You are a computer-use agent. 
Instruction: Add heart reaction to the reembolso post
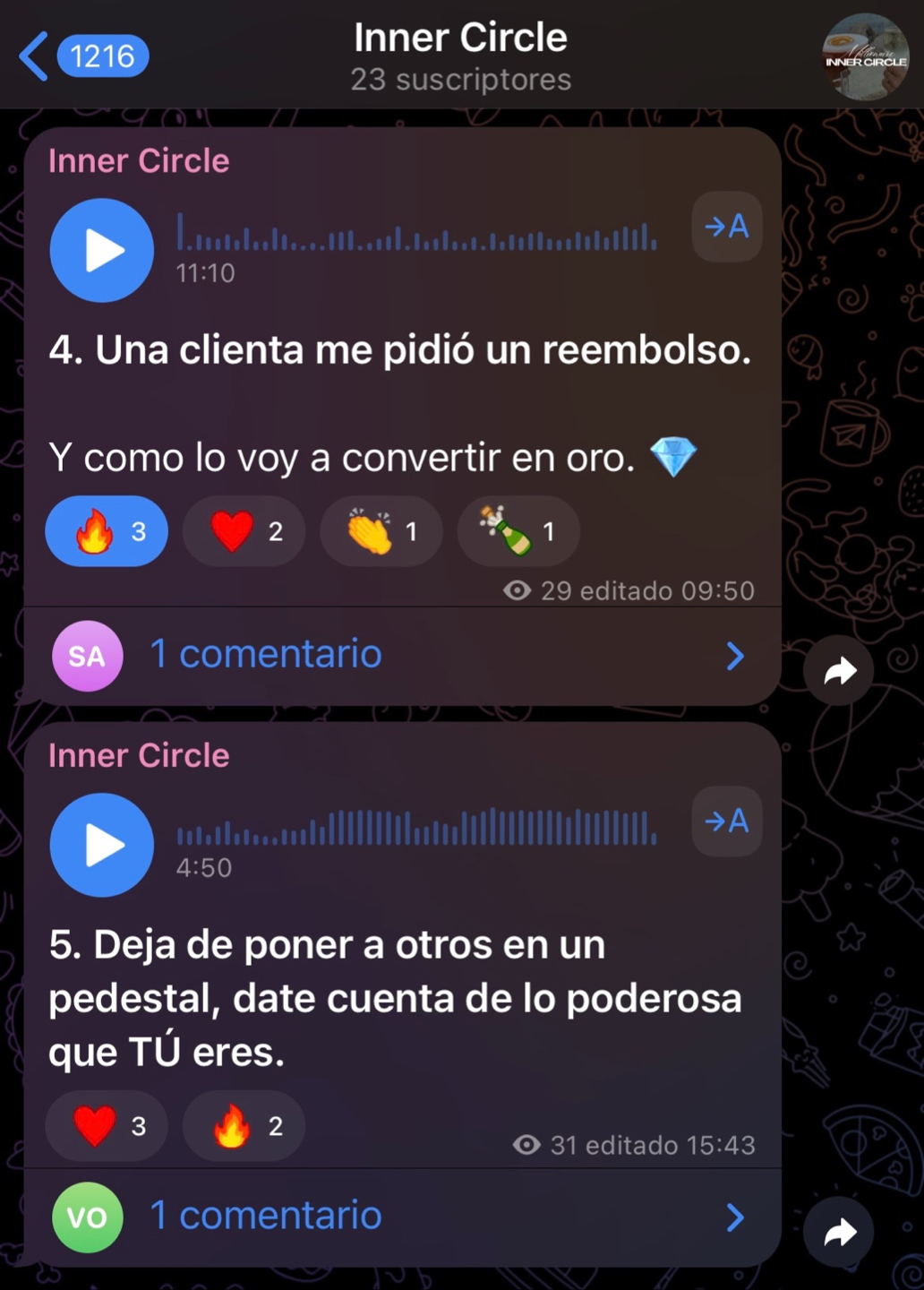tap(244, 531)
